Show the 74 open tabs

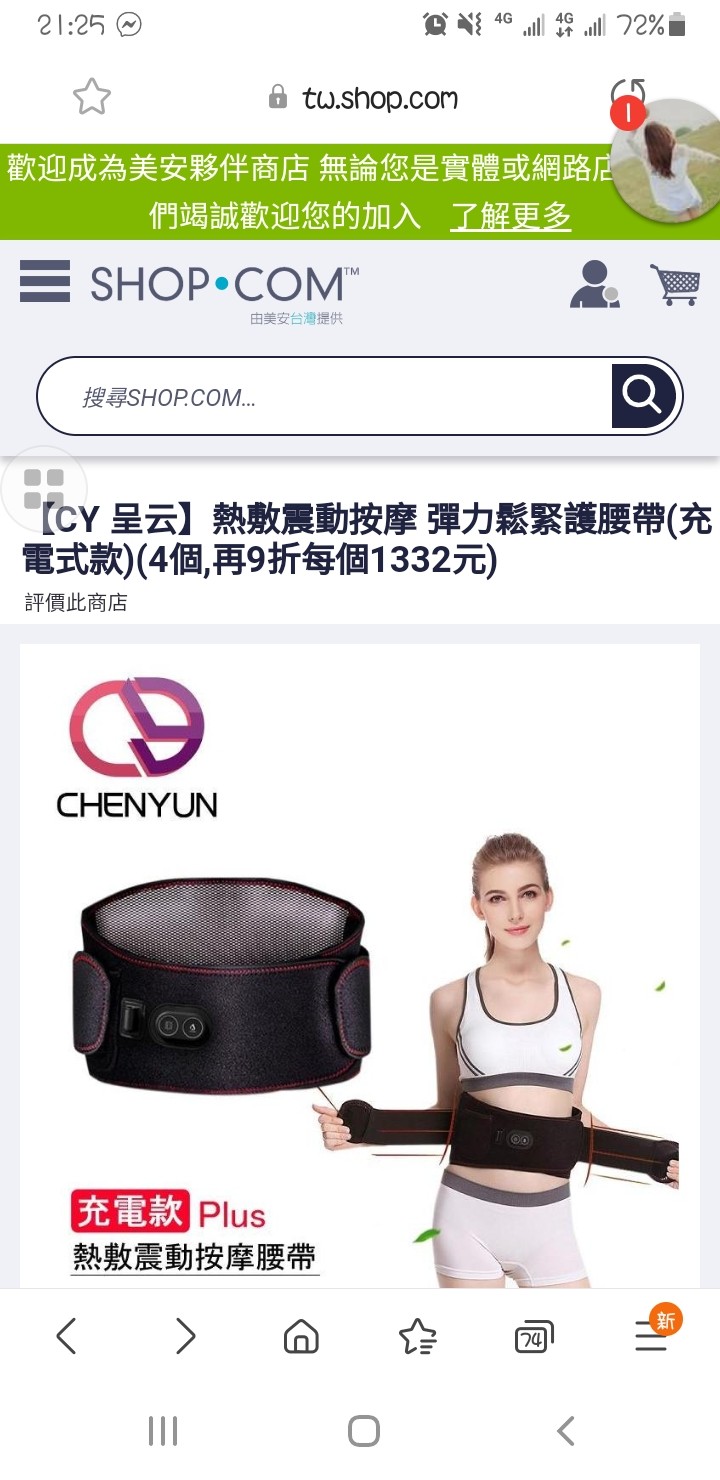tap(533, 1337)
